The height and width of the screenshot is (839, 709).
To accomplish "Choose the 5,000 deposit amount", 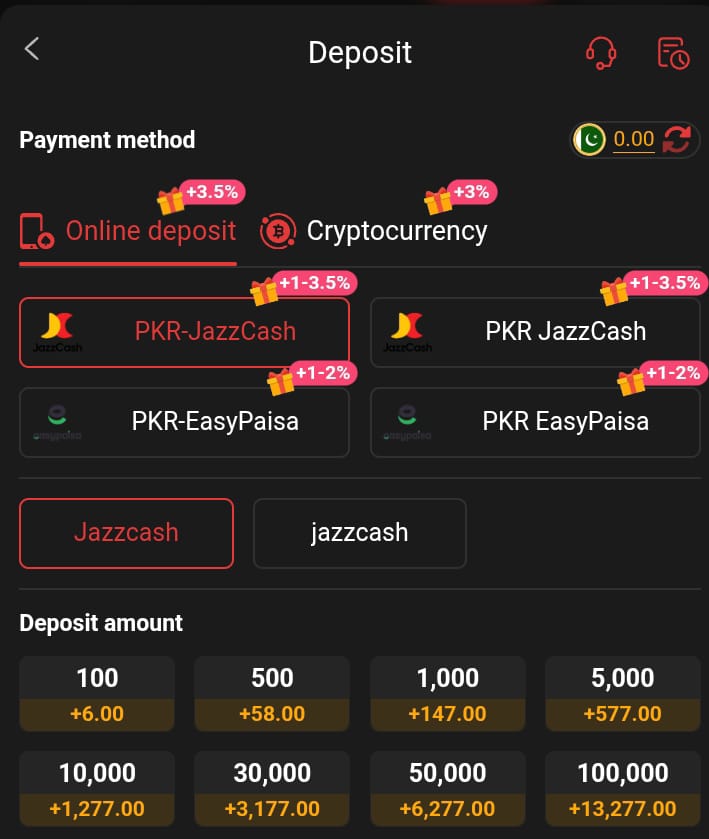I will click(x=622, y=693).
